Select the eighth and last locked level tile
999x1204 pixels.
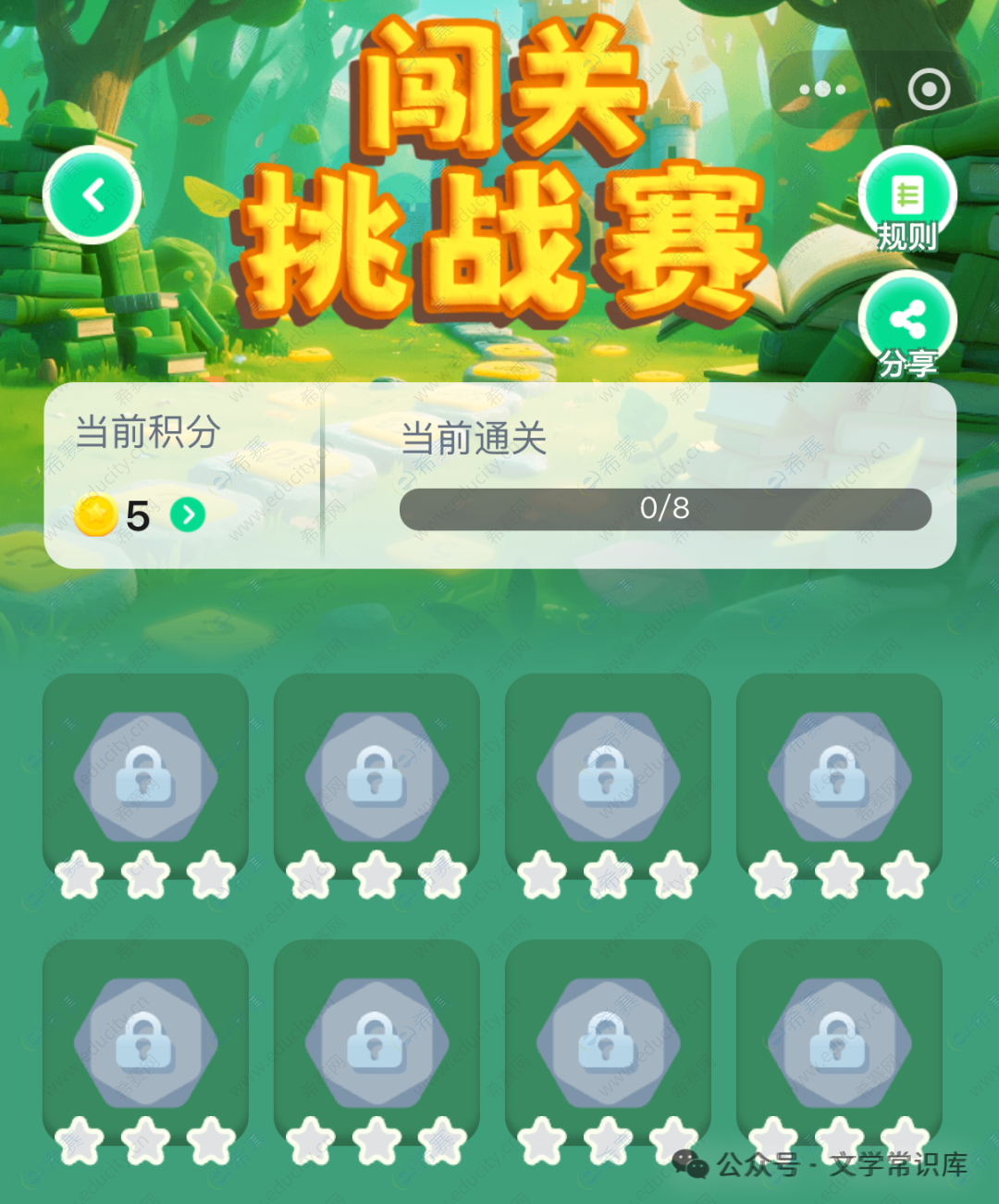point(839,1042)
